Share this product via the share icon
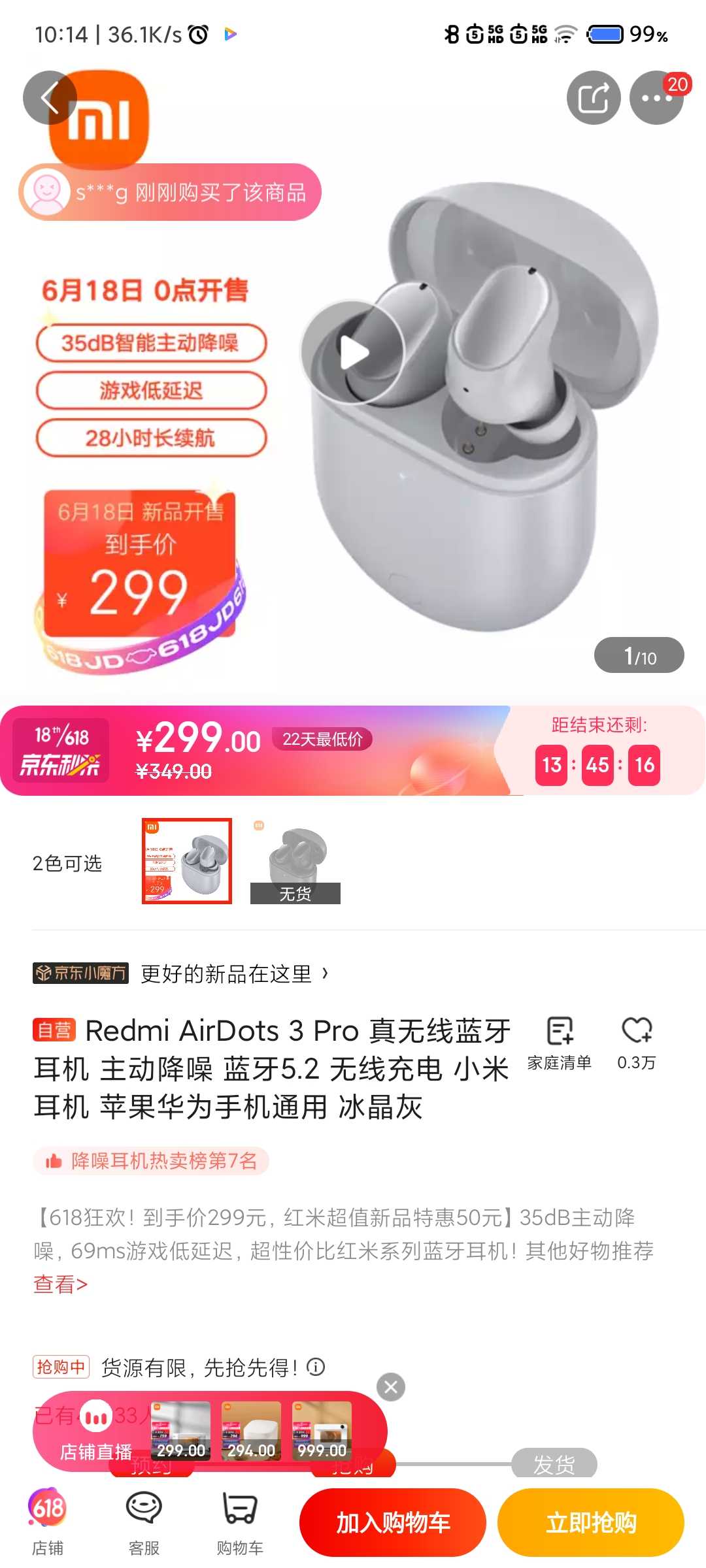This screenshot has height=1568, width=706. tap(593, 98)
